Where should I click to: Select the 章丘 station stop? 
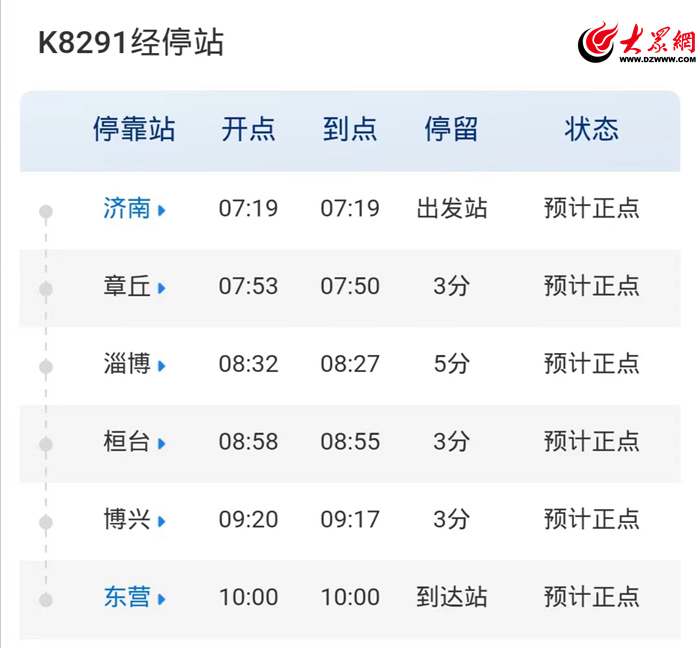(x=133, y=287)
